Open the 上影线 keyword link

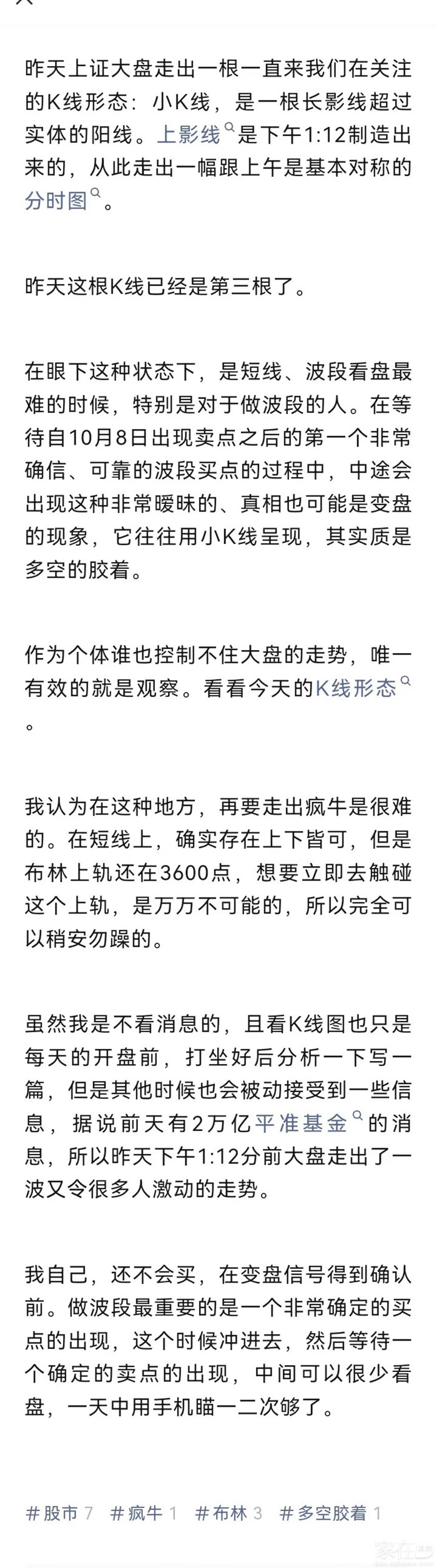click(188, 134)
